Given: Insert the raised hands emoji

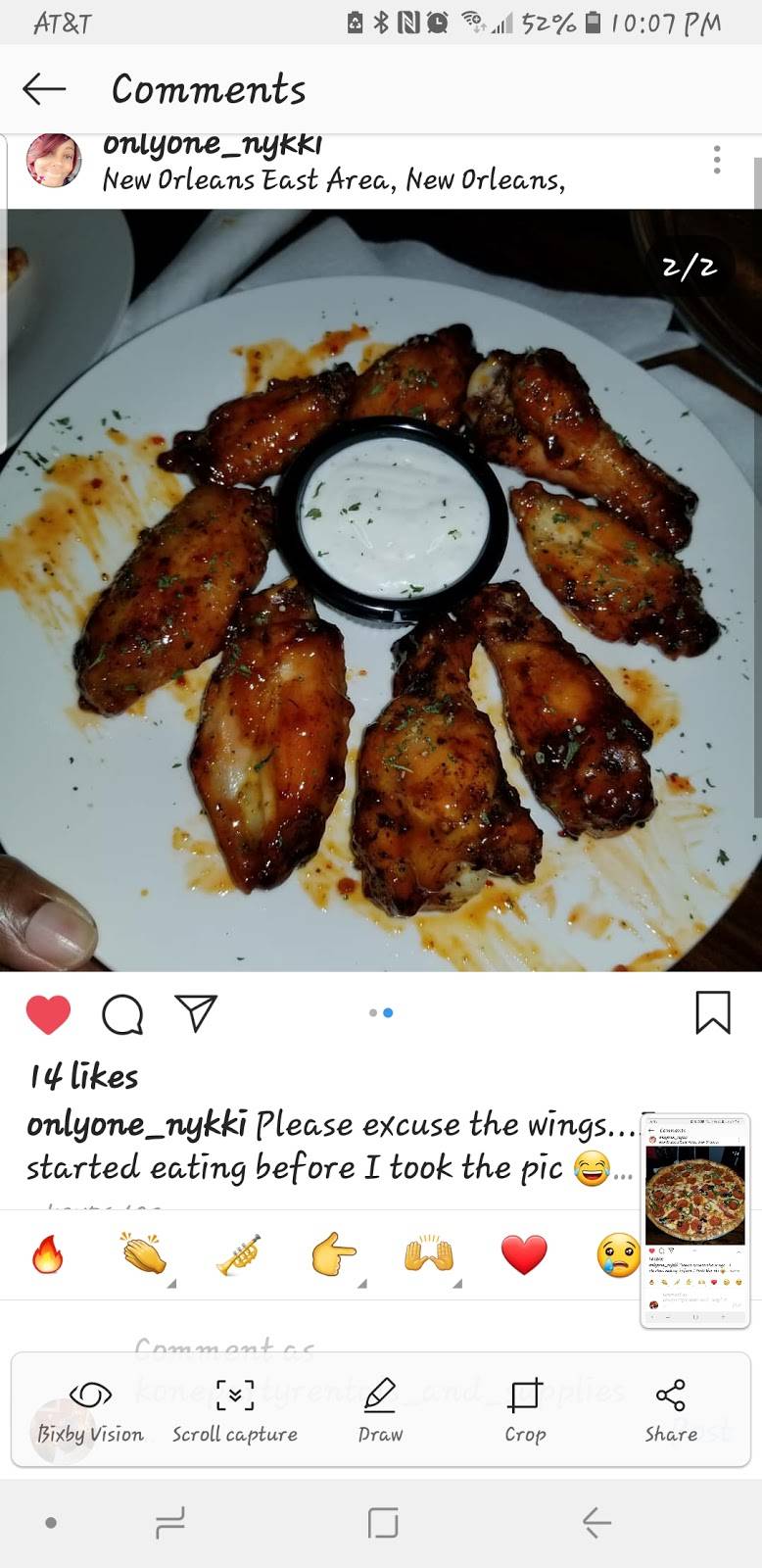Looking at the screenshot, I should tap(428, 1253).
